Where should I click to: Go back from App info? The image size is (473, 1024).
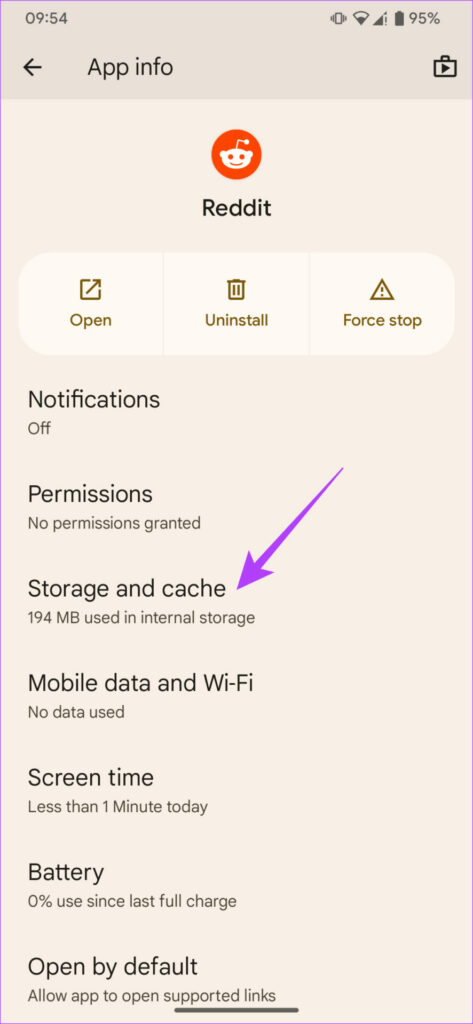click(33, 67)
